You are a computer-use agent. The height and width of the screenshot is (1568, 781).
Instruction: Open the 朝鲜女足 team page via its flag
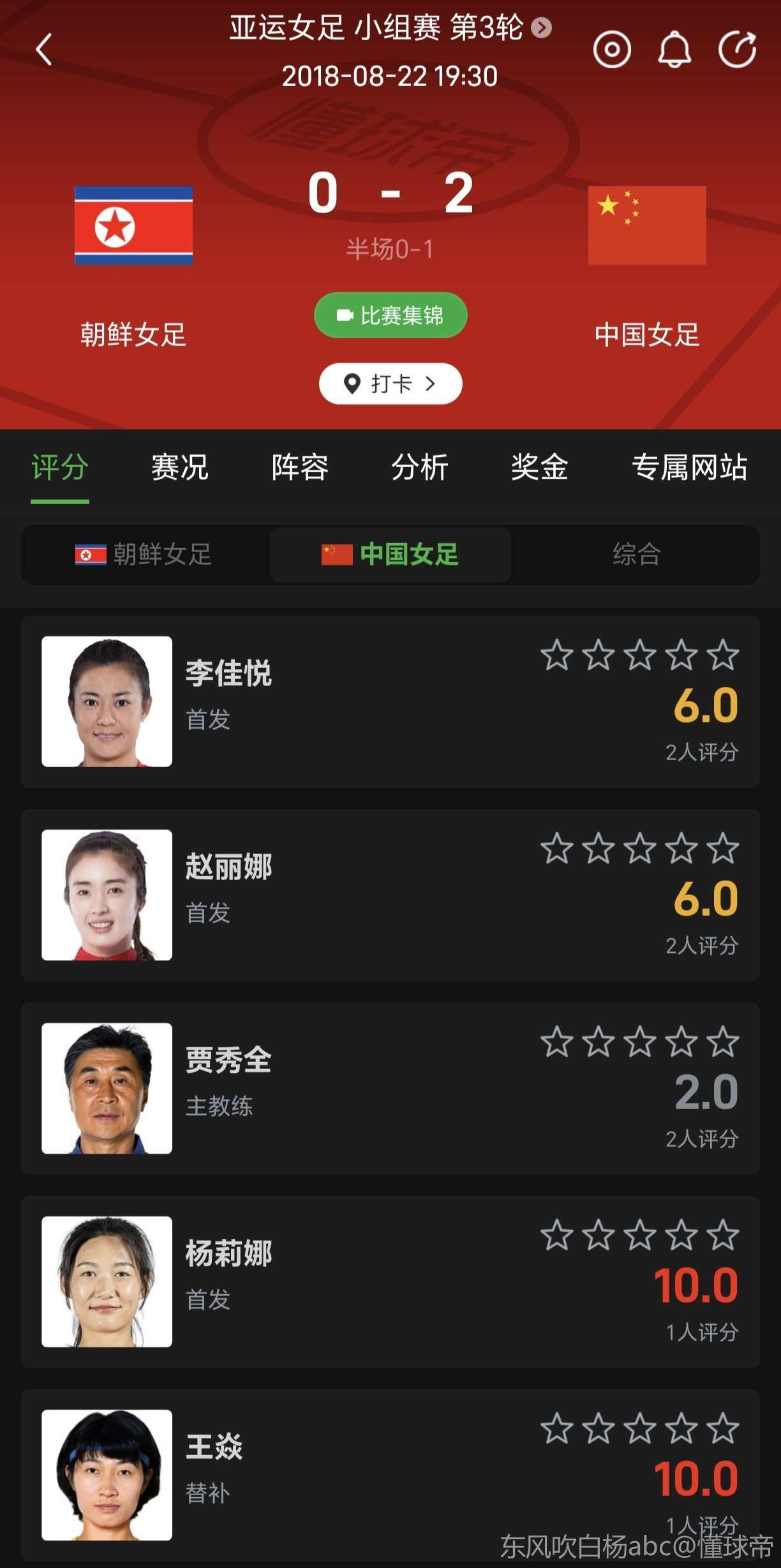pyautogui.click(x=133, y=225)
